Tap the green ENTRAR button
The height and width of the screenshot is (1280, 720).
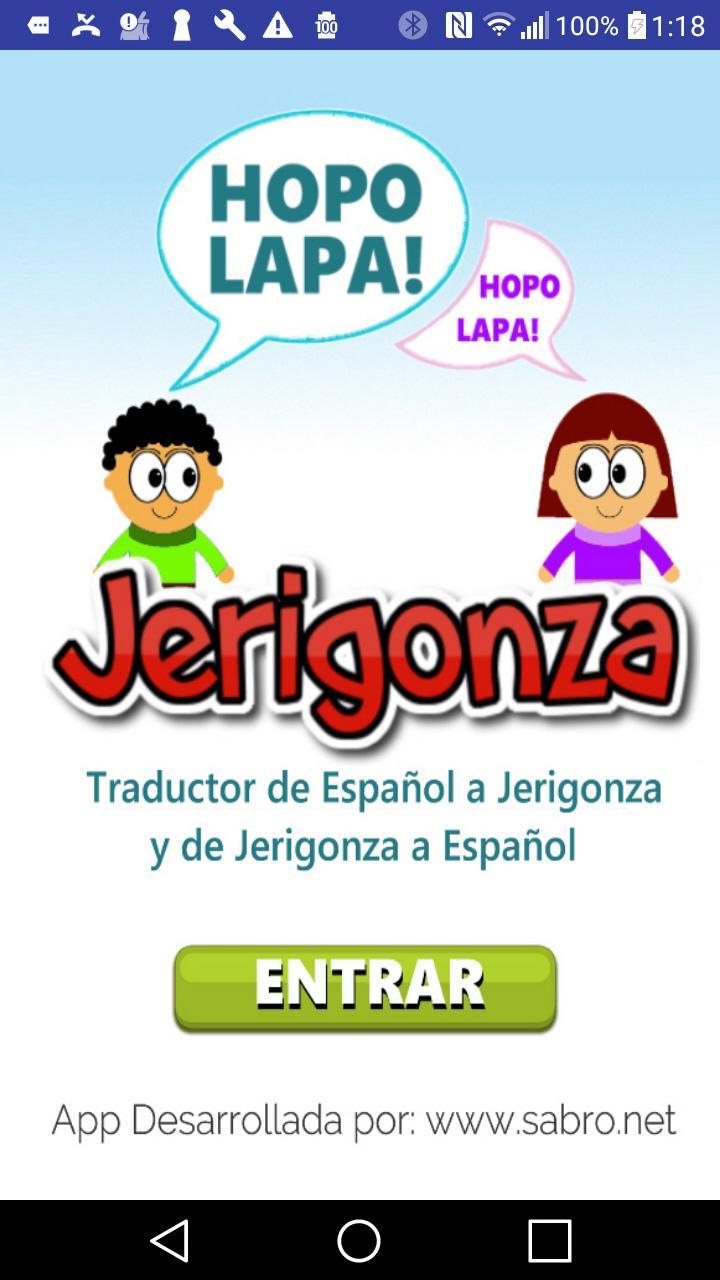coord(365,987)
